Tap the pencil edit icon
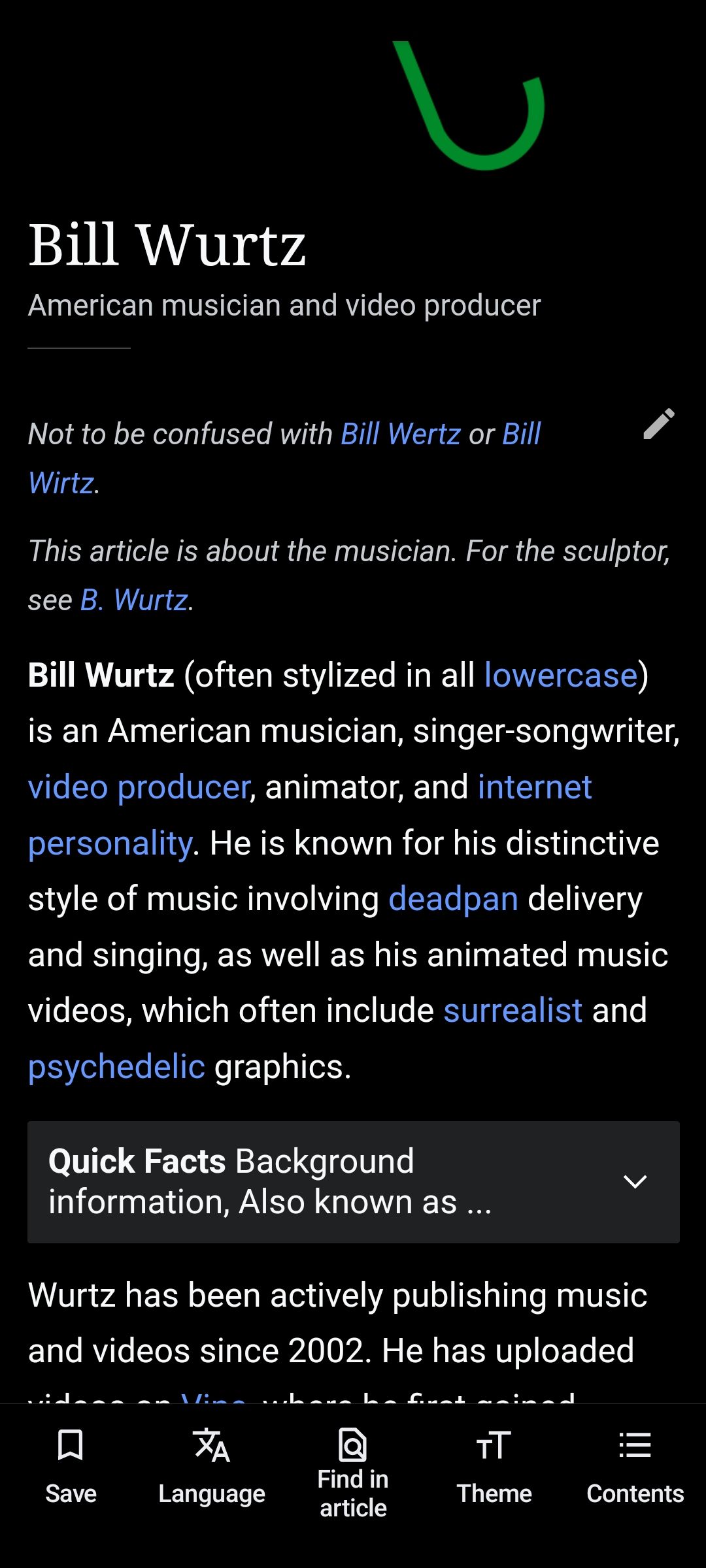The image size is (706, 1568). coord(658,424)
